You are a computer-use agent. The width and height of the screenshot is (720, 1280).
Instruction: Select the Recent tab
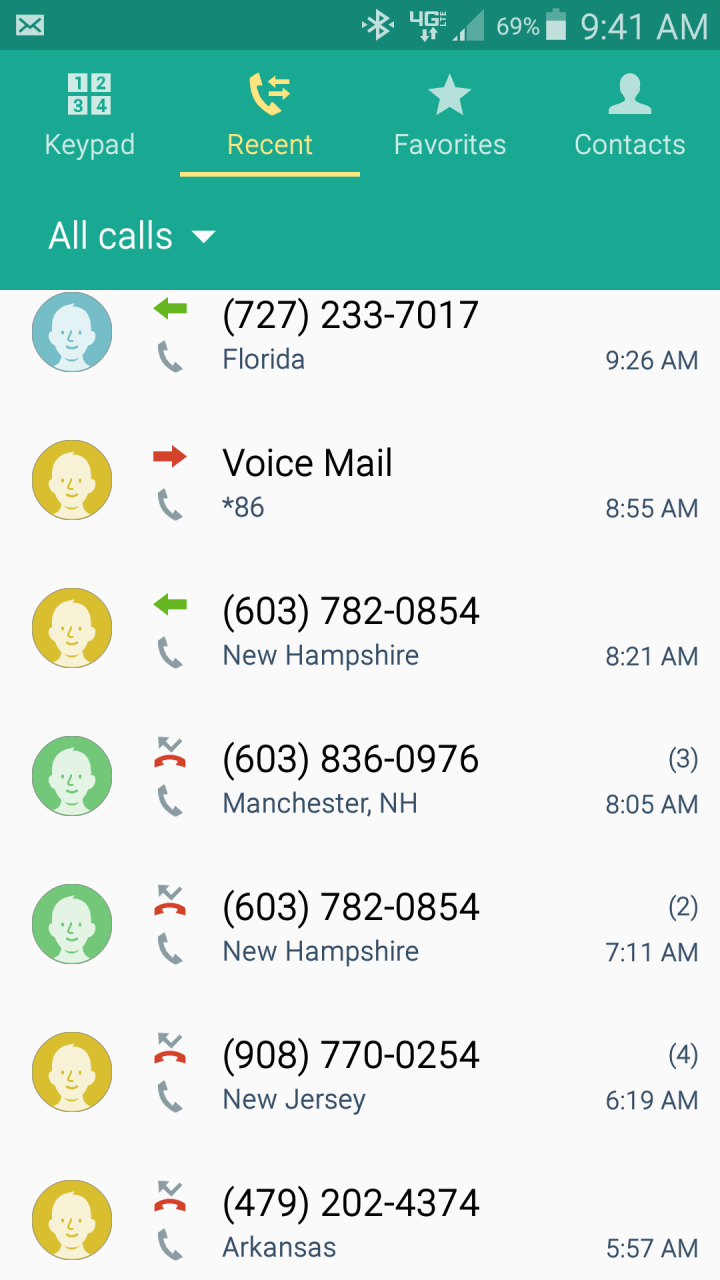pyautogui.click(x=270, y=116)
